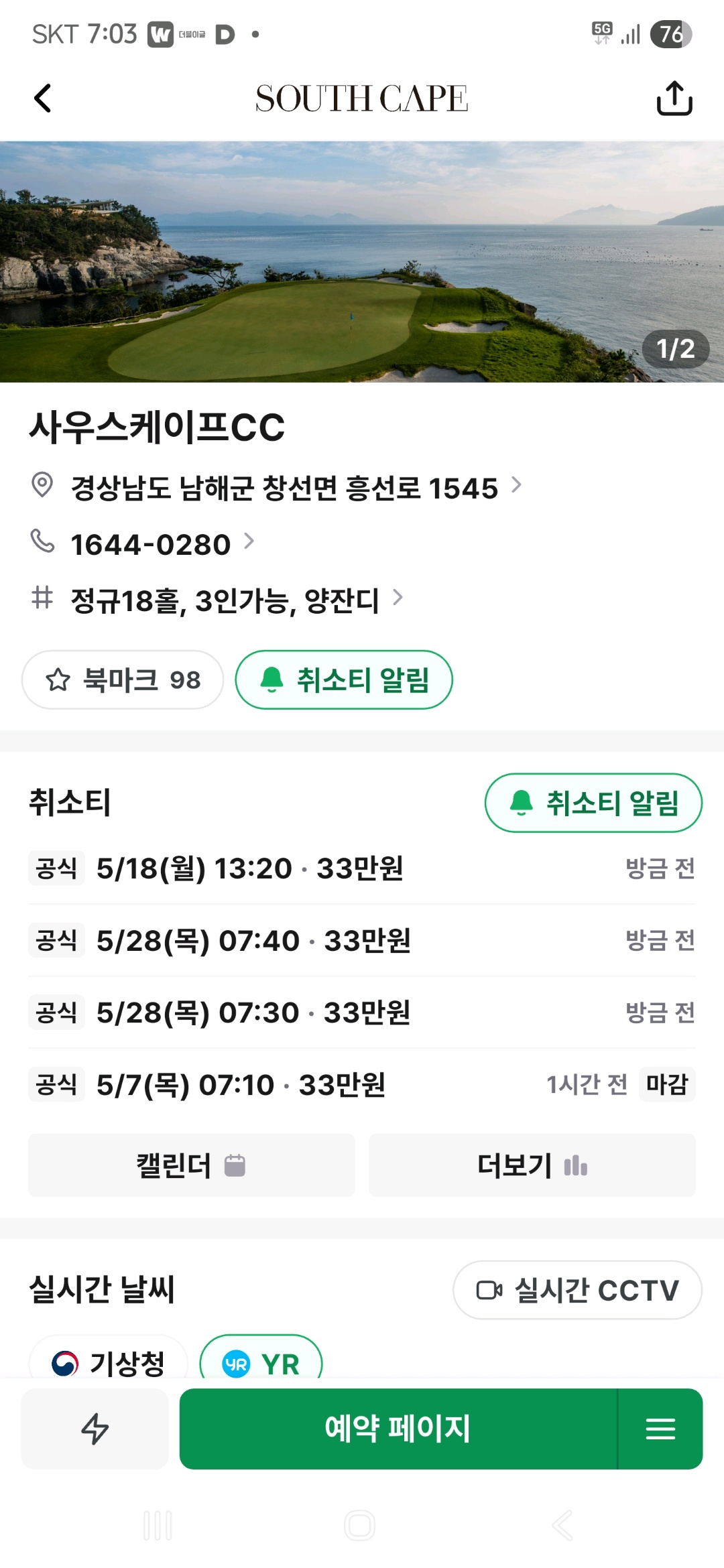724x1568 pixels.
Task: Open the 예약 페이지 booking page
Action: [x=398, y=1429]
